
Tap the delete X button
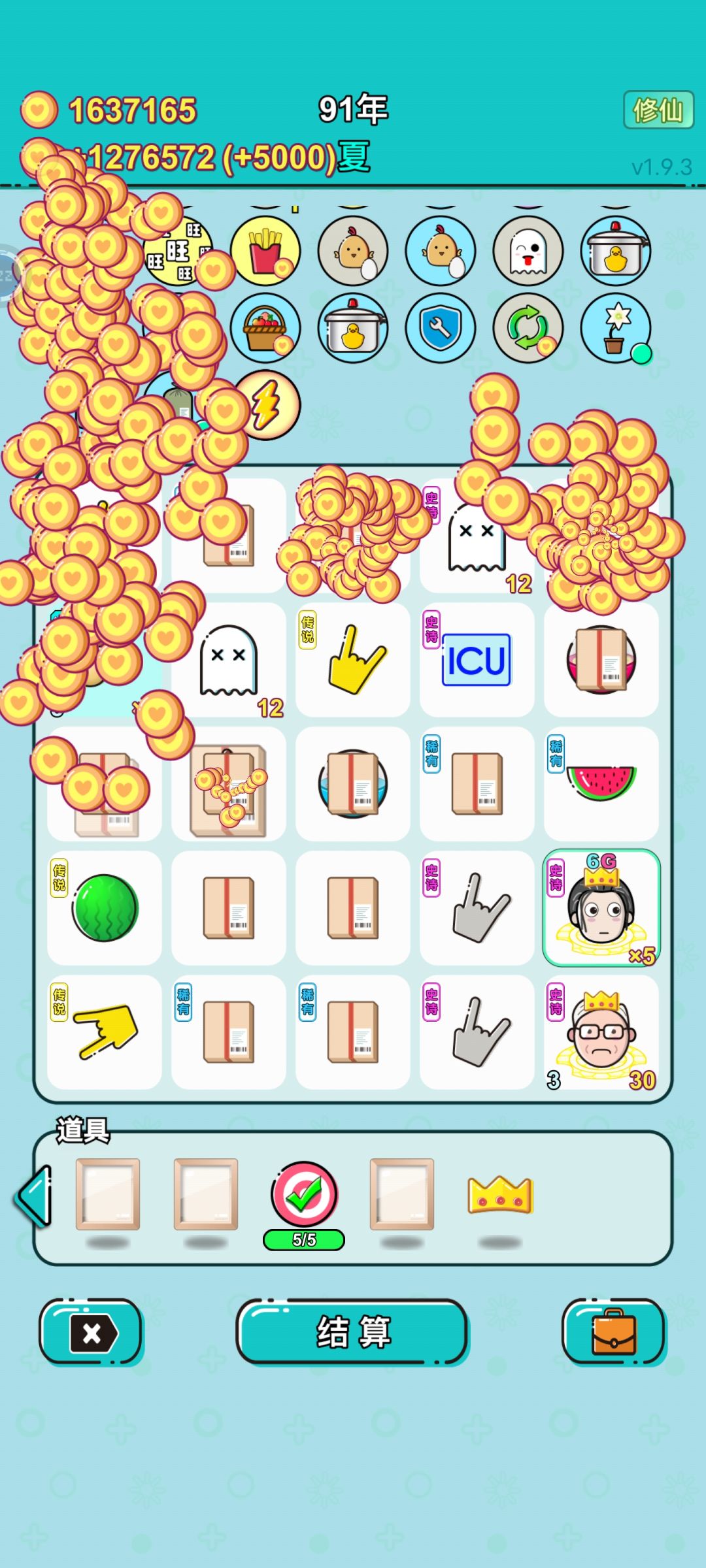pyautogui.click(x=92, y=1332)
